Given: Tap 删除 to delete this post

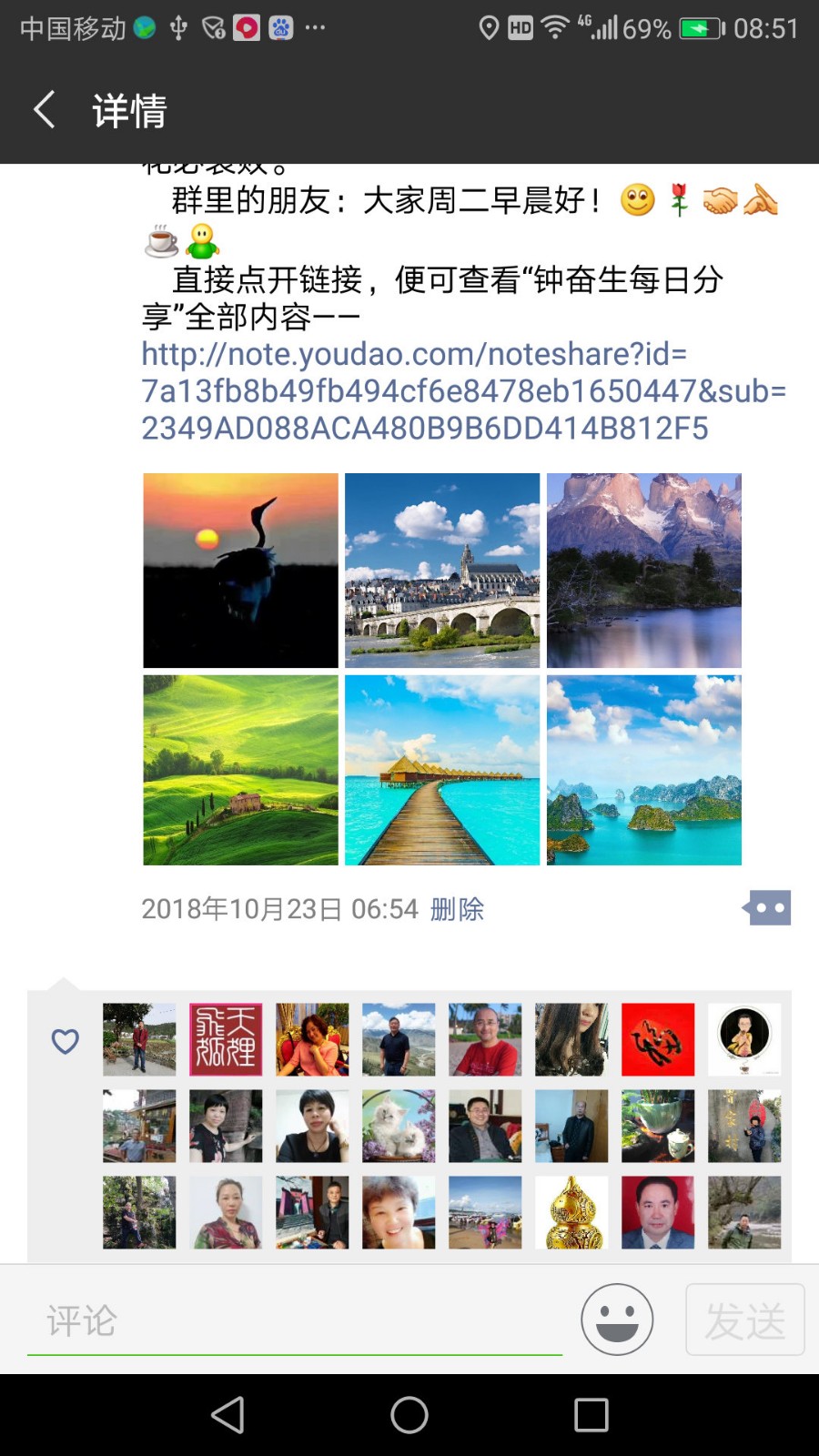Looking at the screenshot, I should [x=457, y=909].
